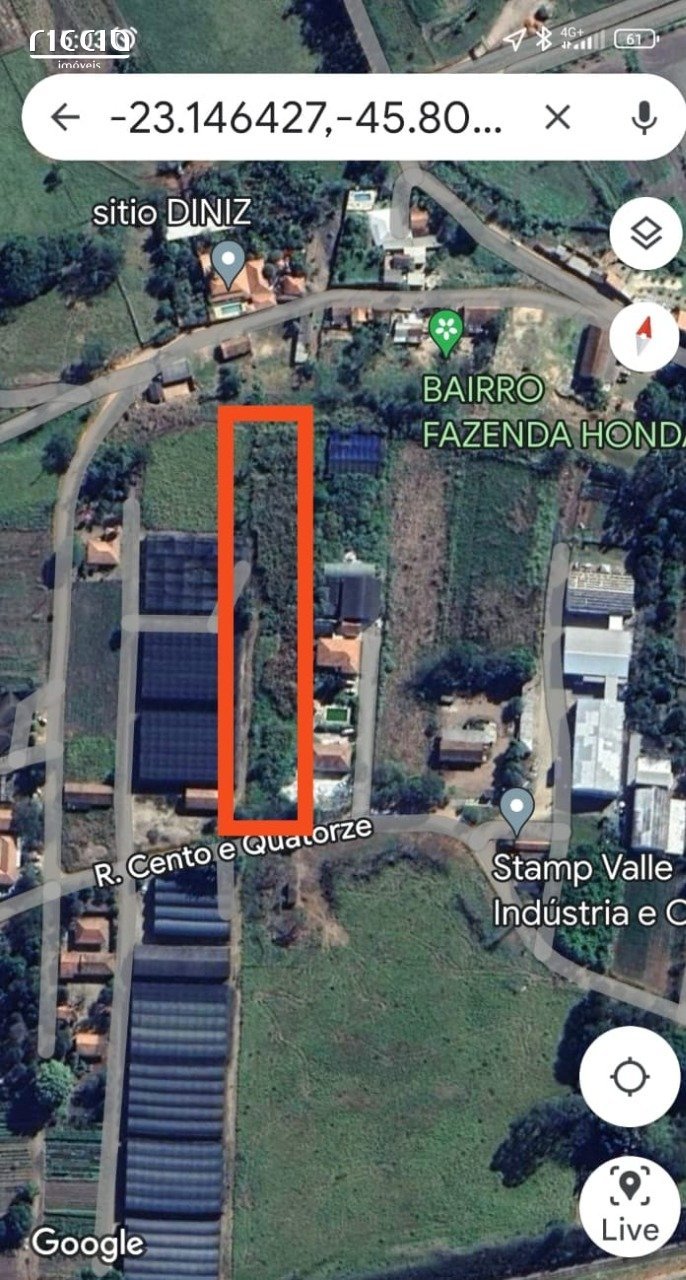Open the map layers selector

(x=646, y=235)
